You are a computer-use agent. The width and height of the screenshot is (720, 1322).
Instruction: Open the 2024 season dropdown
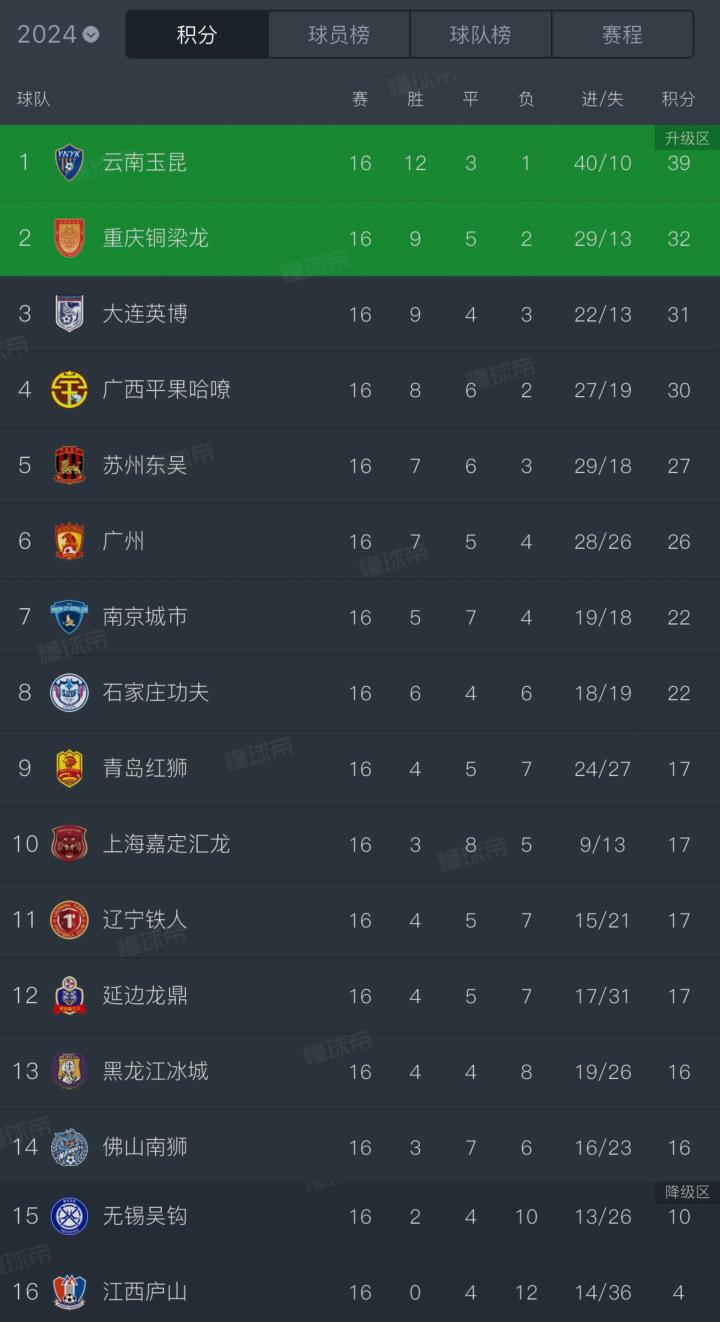pyautogui.click(x=58, y=35)
